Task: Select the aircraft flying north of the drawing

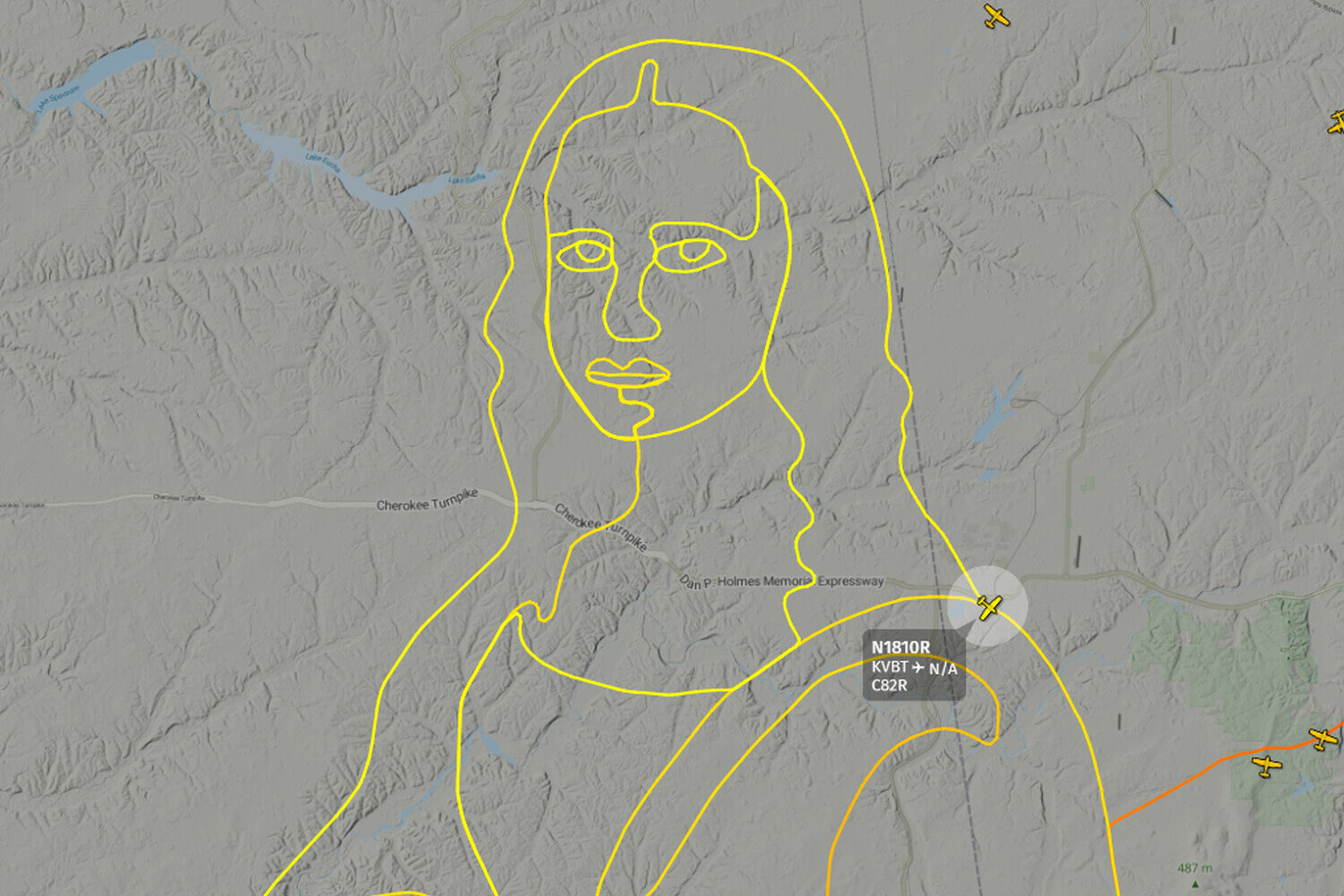Action: pos(996,15)
